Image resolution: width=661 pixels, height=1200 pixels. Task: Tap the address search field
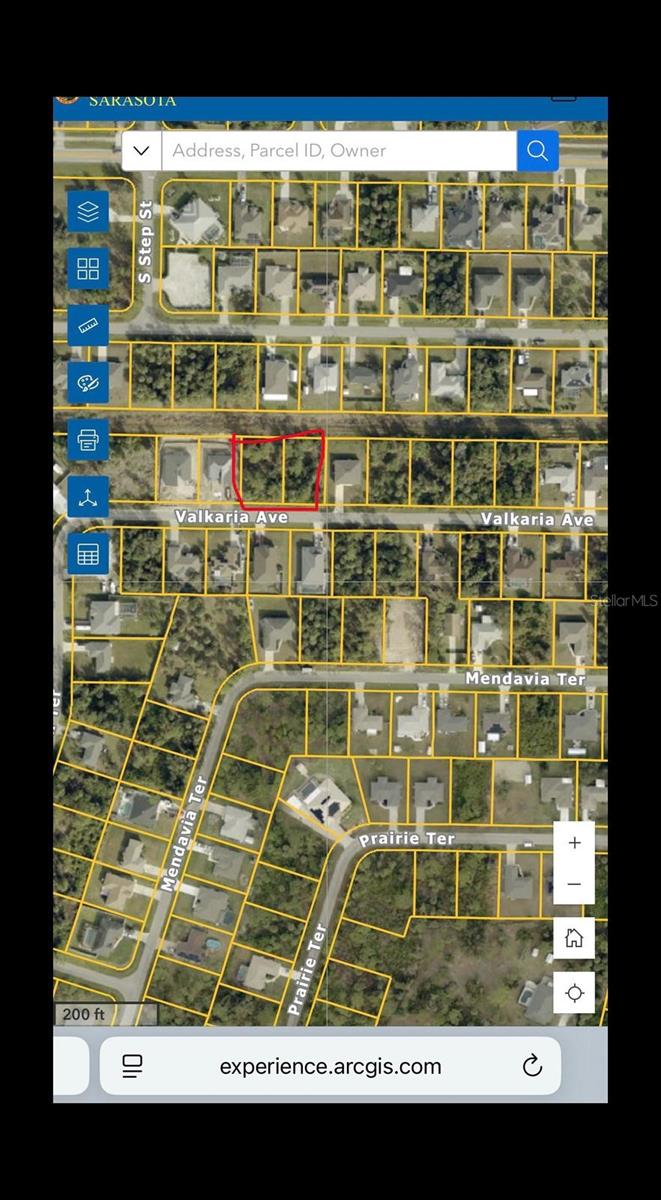[340, 151]
